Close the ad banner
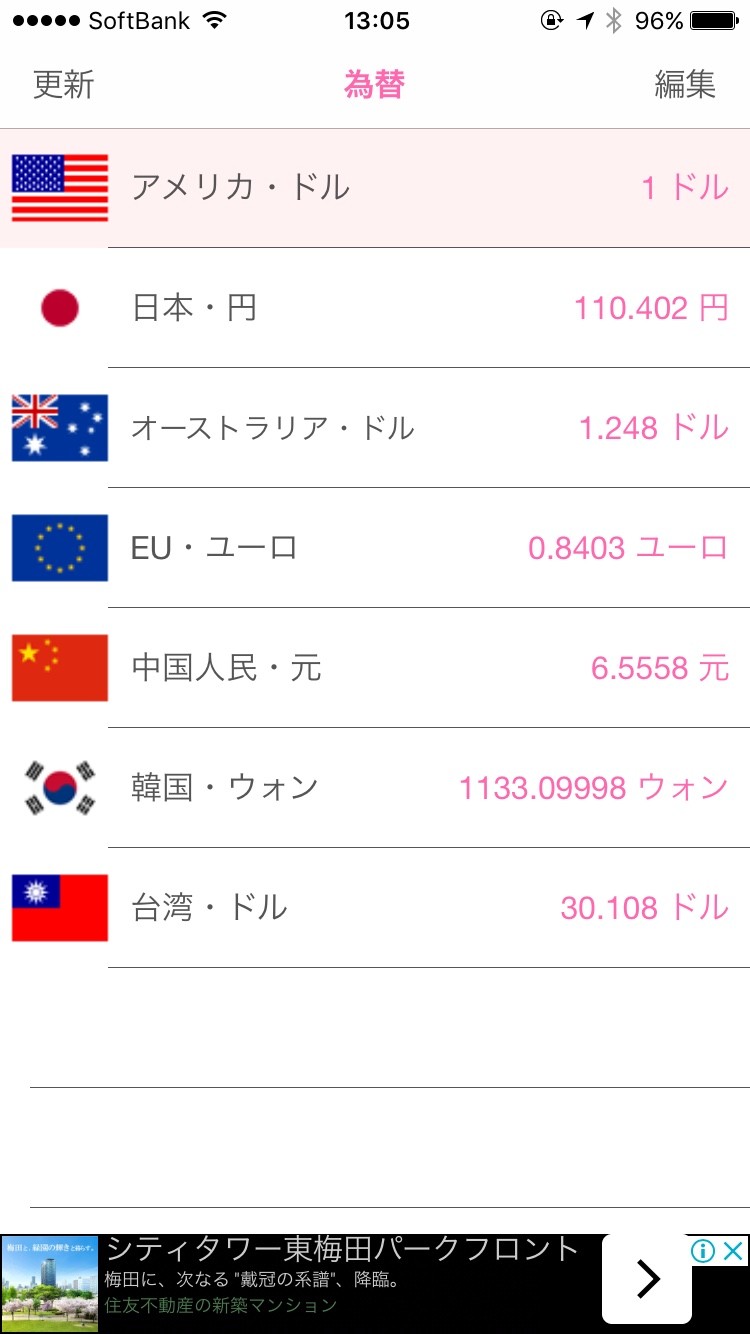This screenshot has height=1334, width=750. point(734,1251)
